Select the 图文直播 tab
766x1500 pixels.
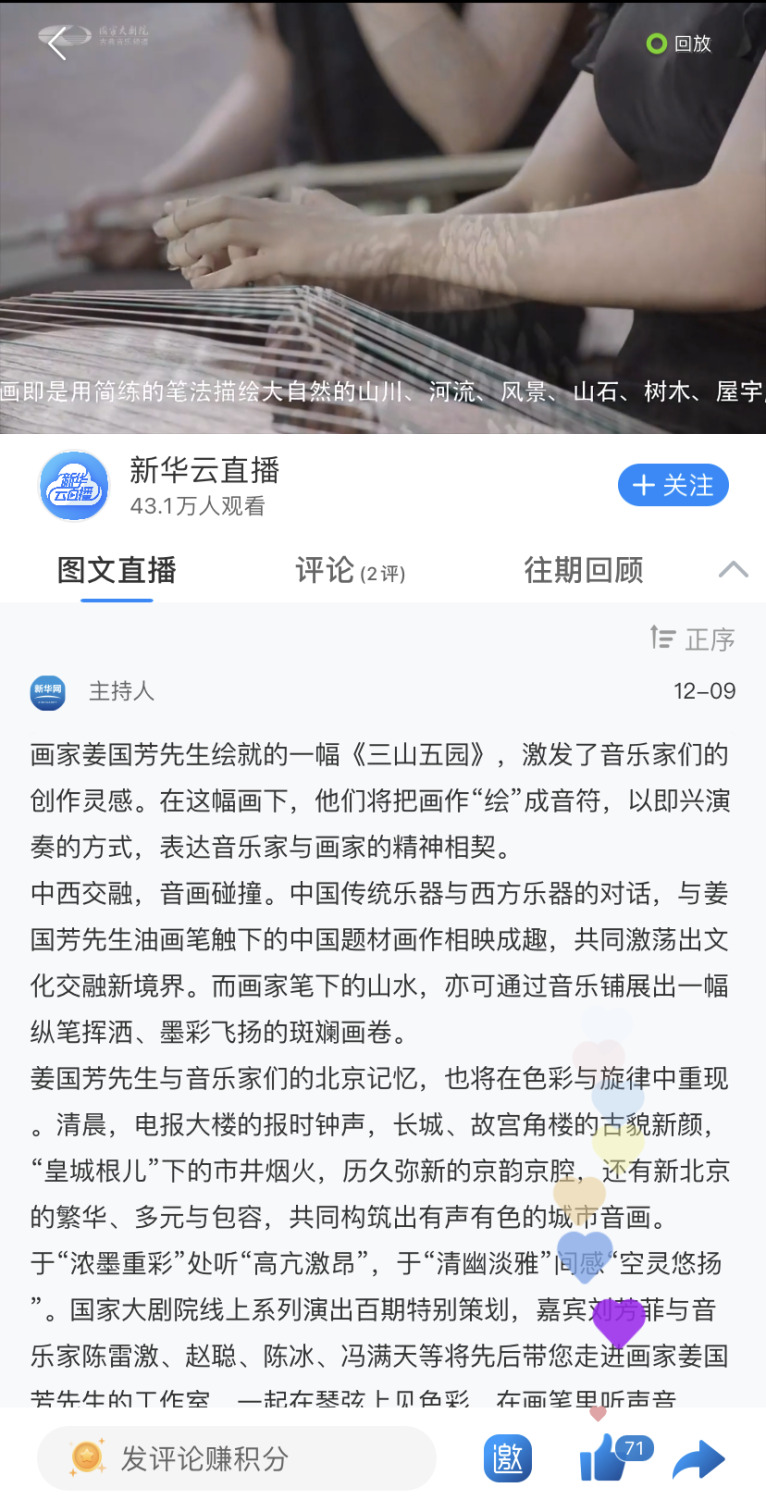117,570
